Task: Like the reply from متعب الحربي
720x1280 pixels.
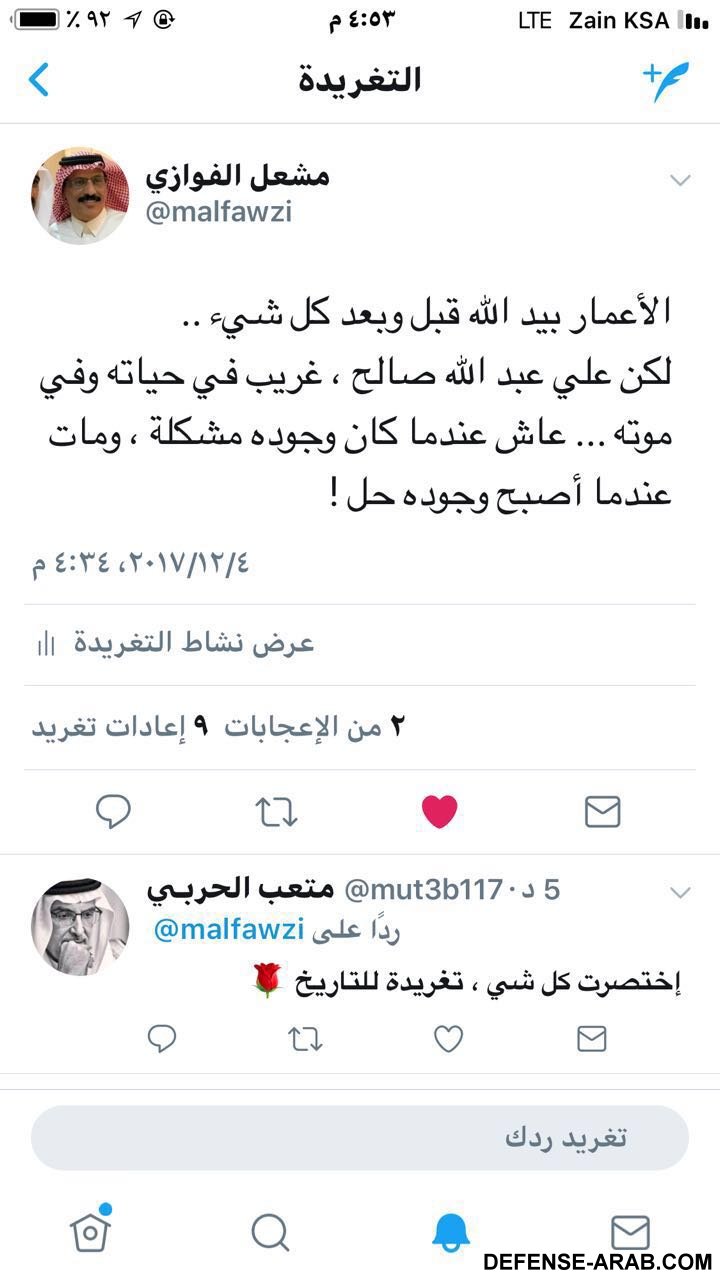Action: point(448,1039)
